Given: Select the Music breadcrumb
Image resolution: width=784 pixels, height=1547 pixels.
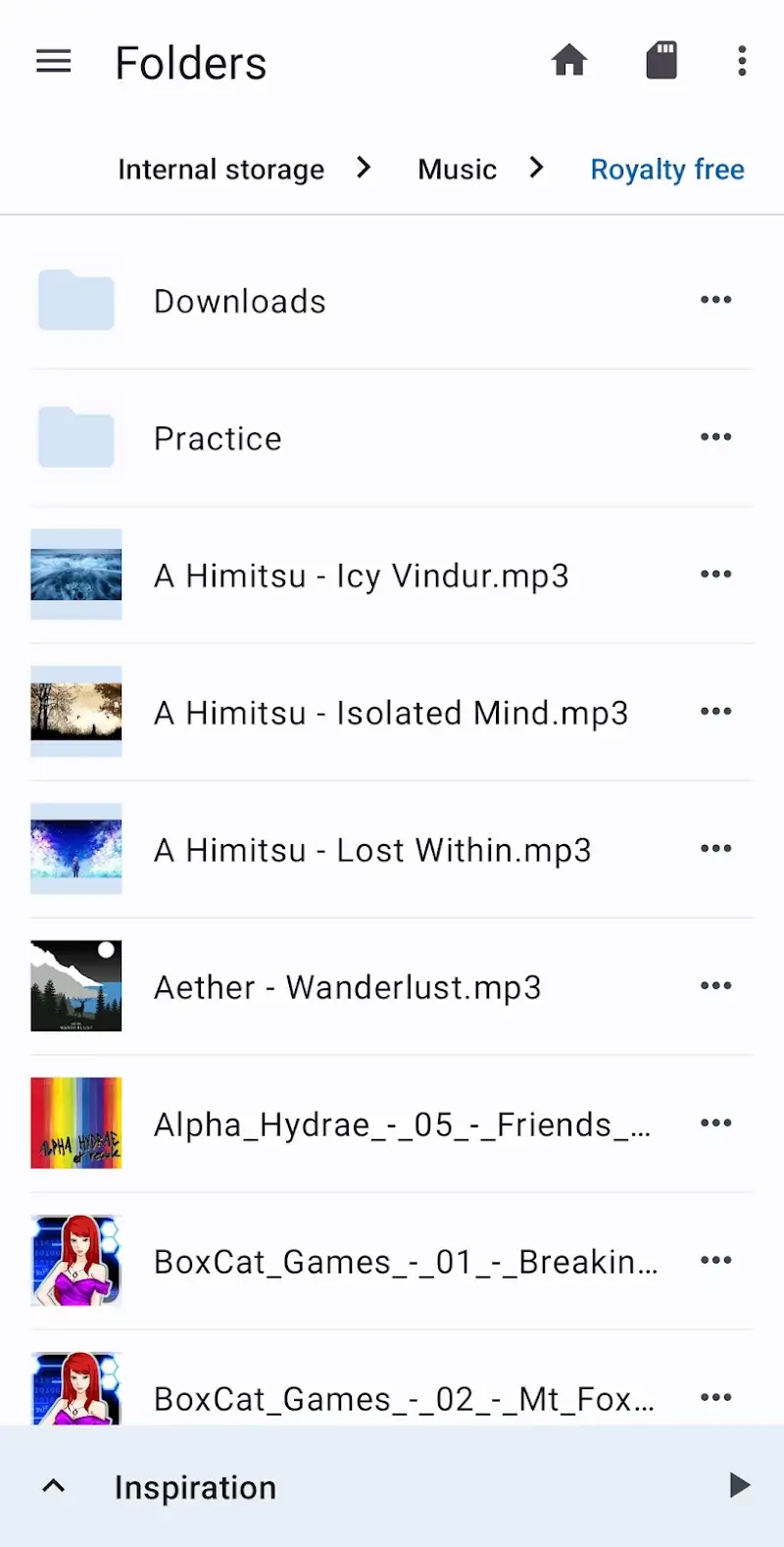Looking at the screenshot, I should point(457,169).
